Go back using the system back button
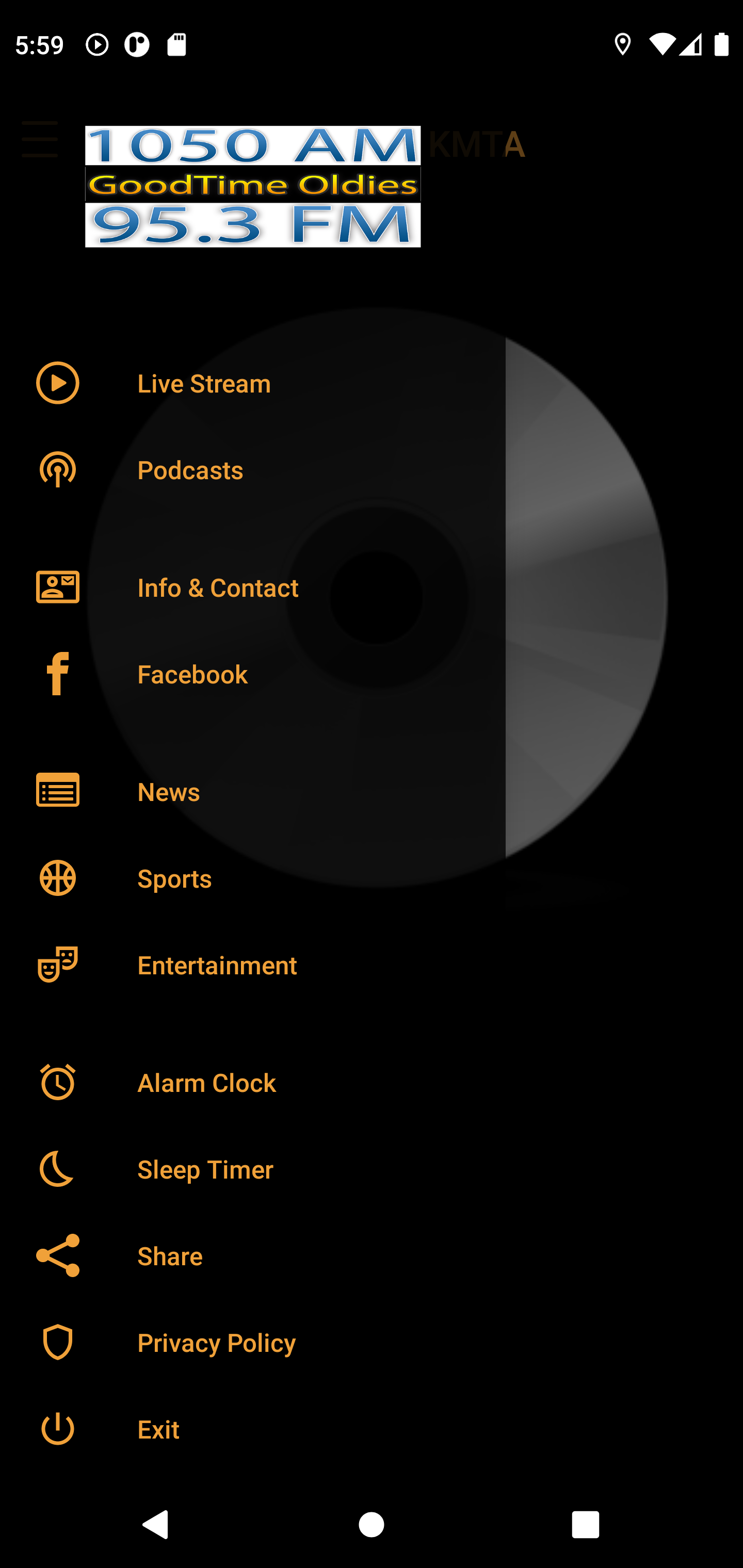This screenshot has width=743, height=1568. pyautogui.click(x=156, y=1524)
